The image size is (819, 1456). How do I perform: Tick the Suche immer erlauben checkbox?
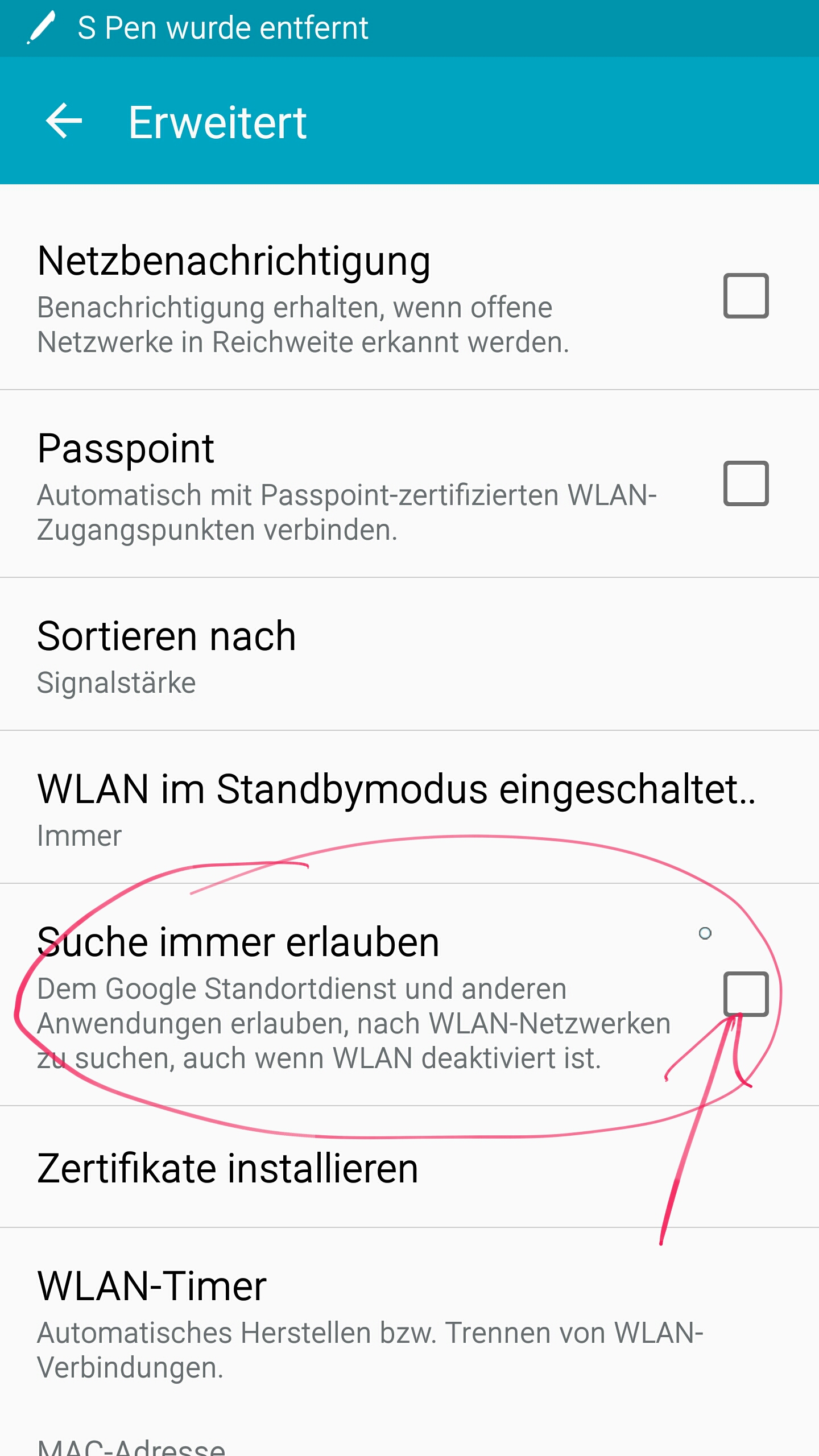[x=746, y=994]
